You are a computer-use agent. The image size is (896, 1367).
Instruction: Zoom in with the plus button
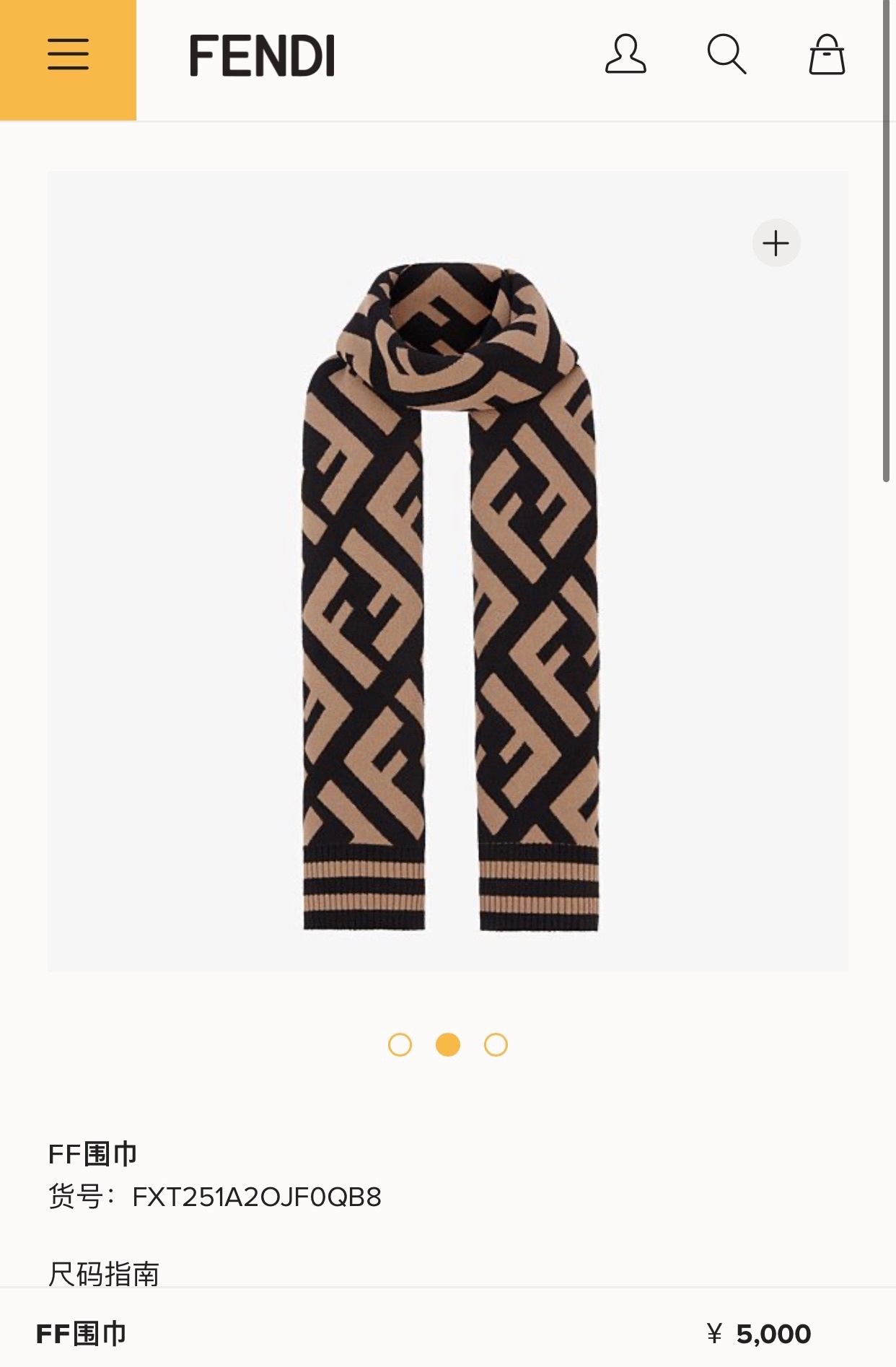(776, 243)
